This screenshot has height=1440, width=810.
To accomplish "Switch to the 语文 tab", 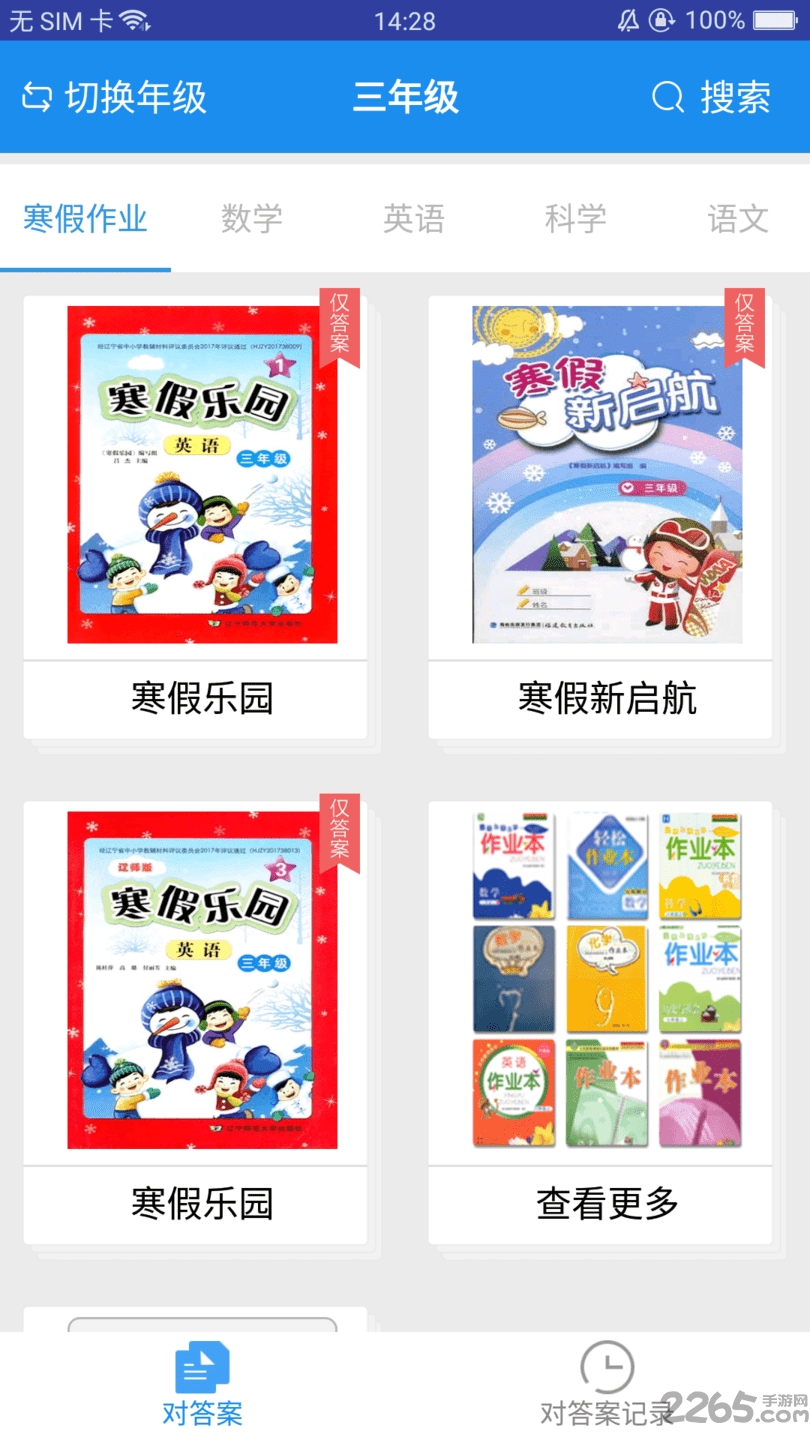I will [737, 218].
